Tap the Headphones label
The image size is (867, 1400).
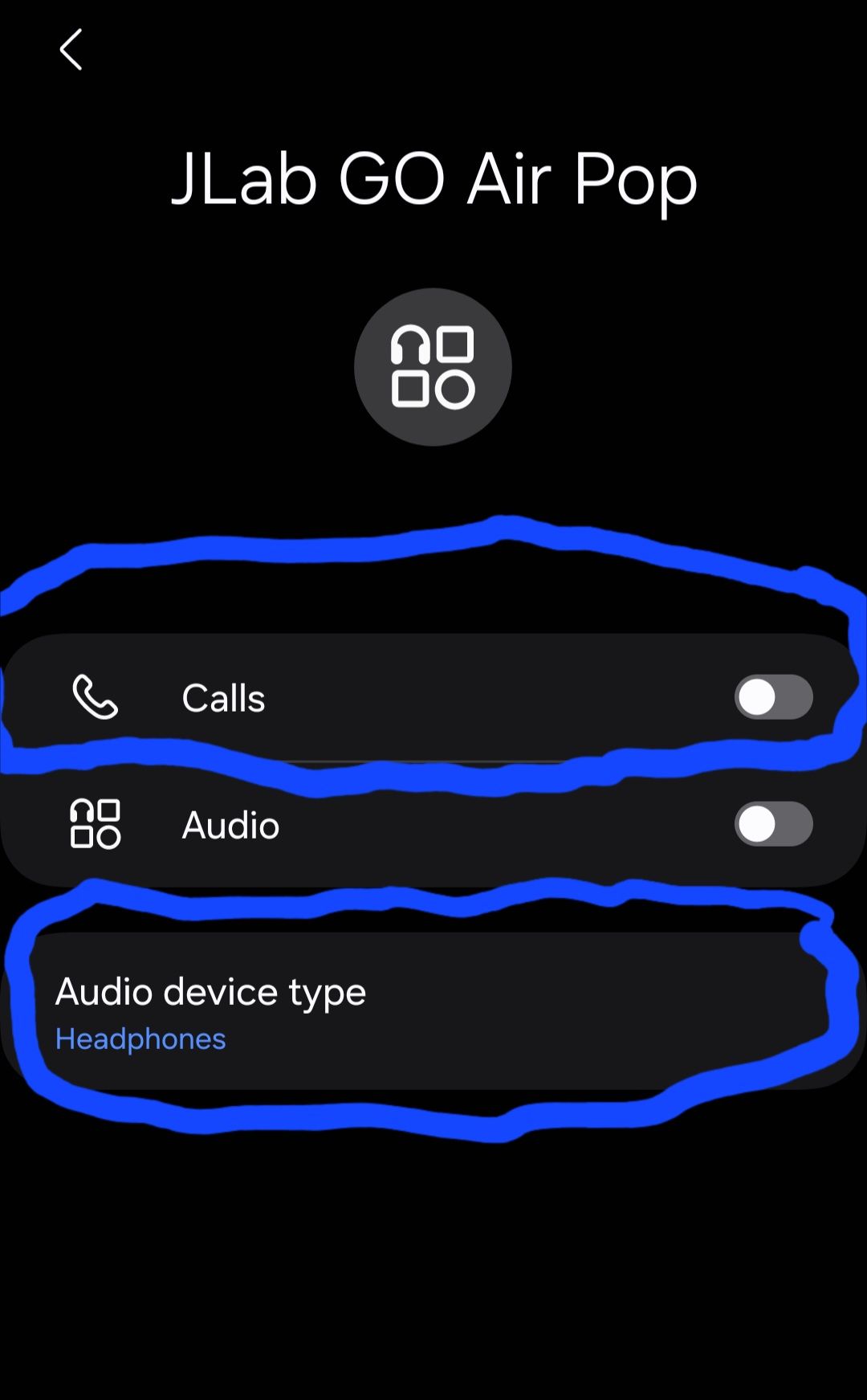[140, 1039]
